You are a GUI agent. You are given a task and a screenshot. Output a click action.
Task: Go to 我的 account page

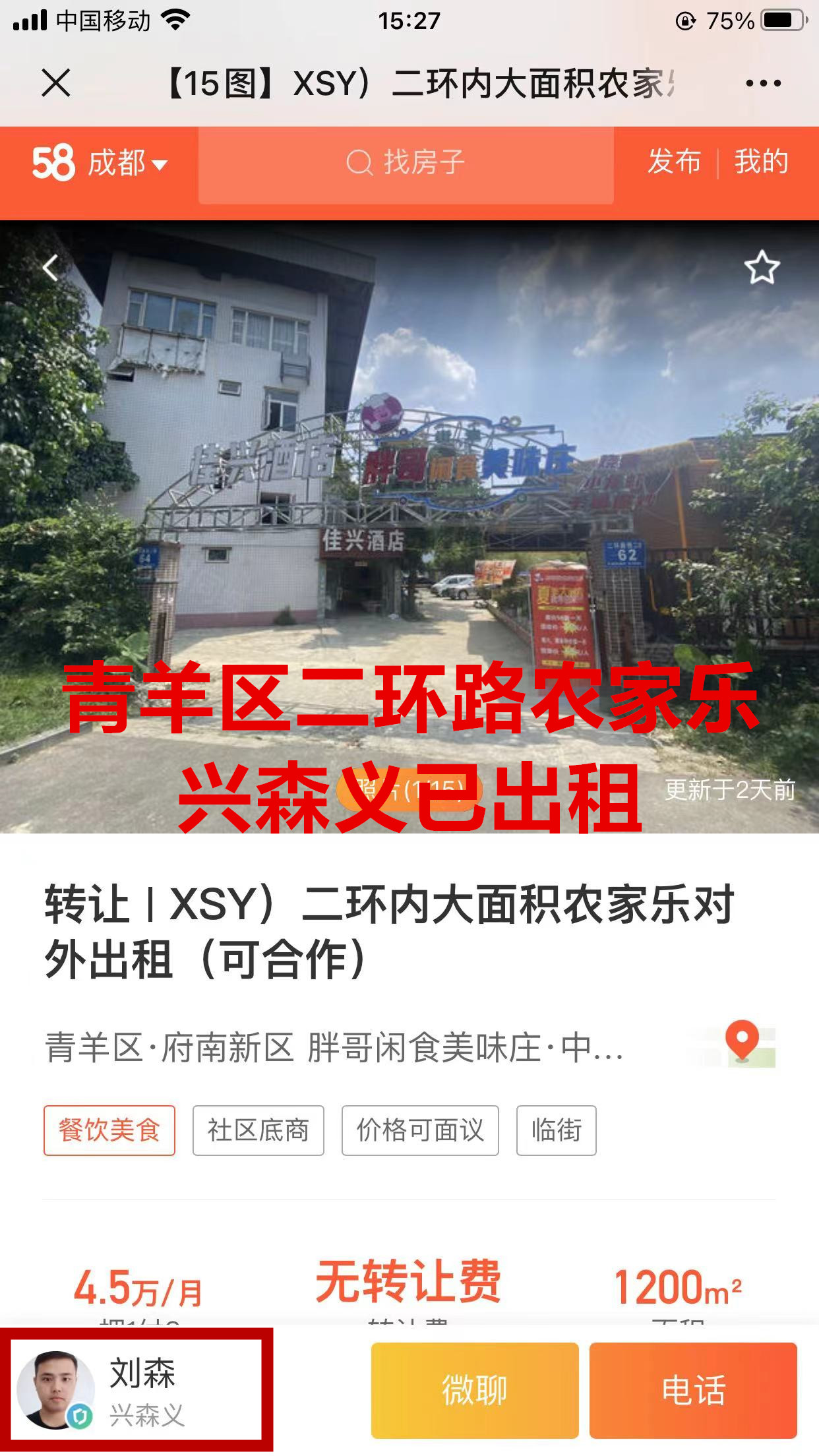click(762, 162)
